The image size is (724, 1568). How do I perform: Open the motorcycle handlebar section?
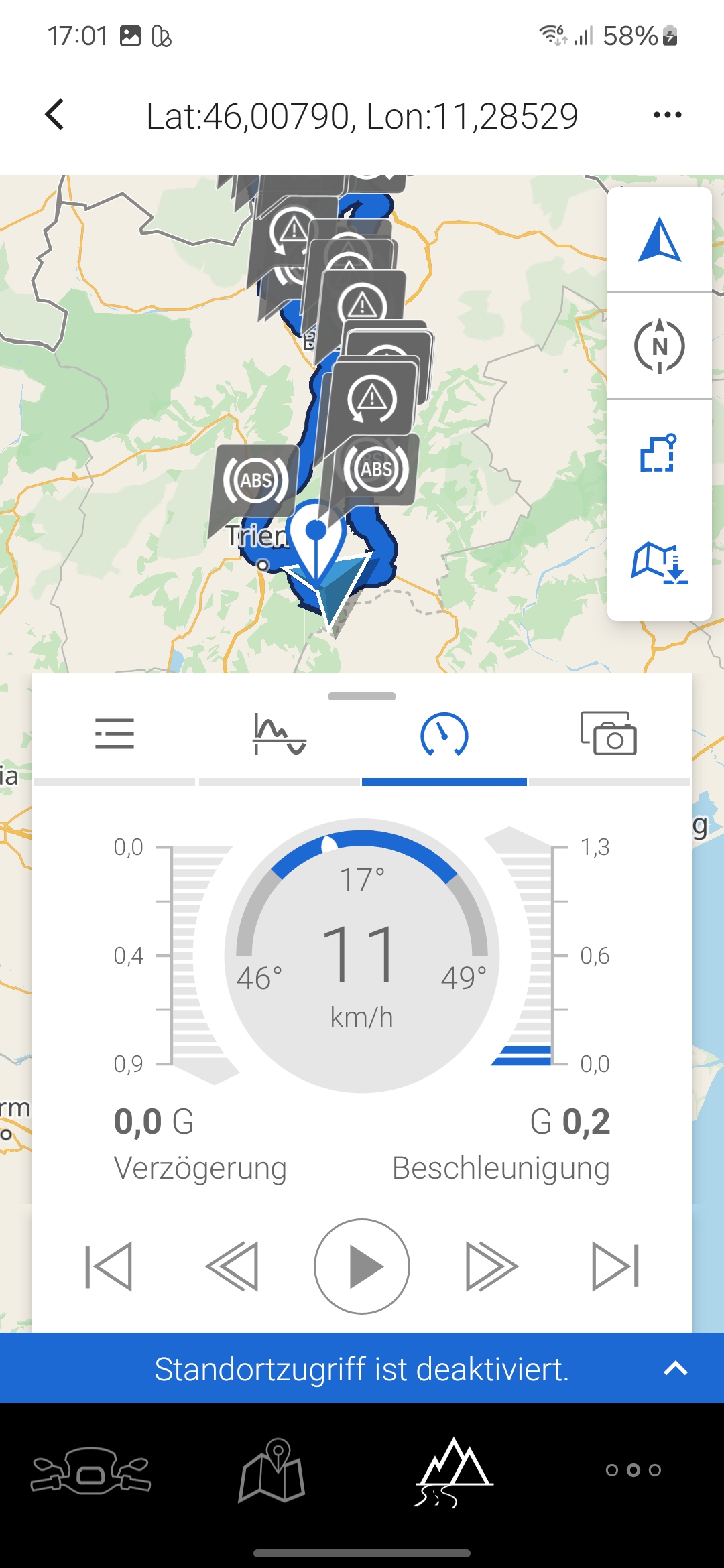[90, 1470]
